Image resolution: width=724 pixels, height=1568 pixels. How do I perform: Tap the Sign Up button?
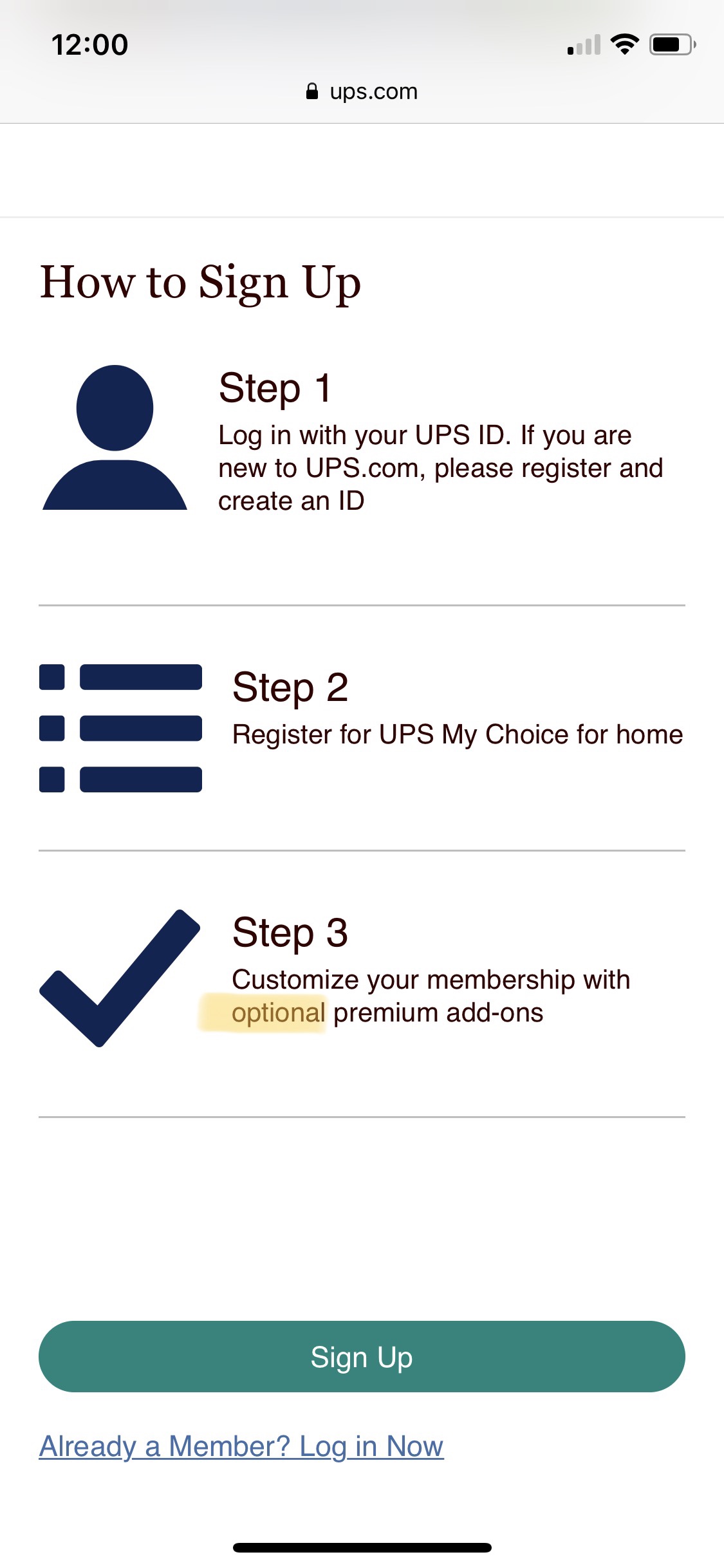click(362, 1356)
